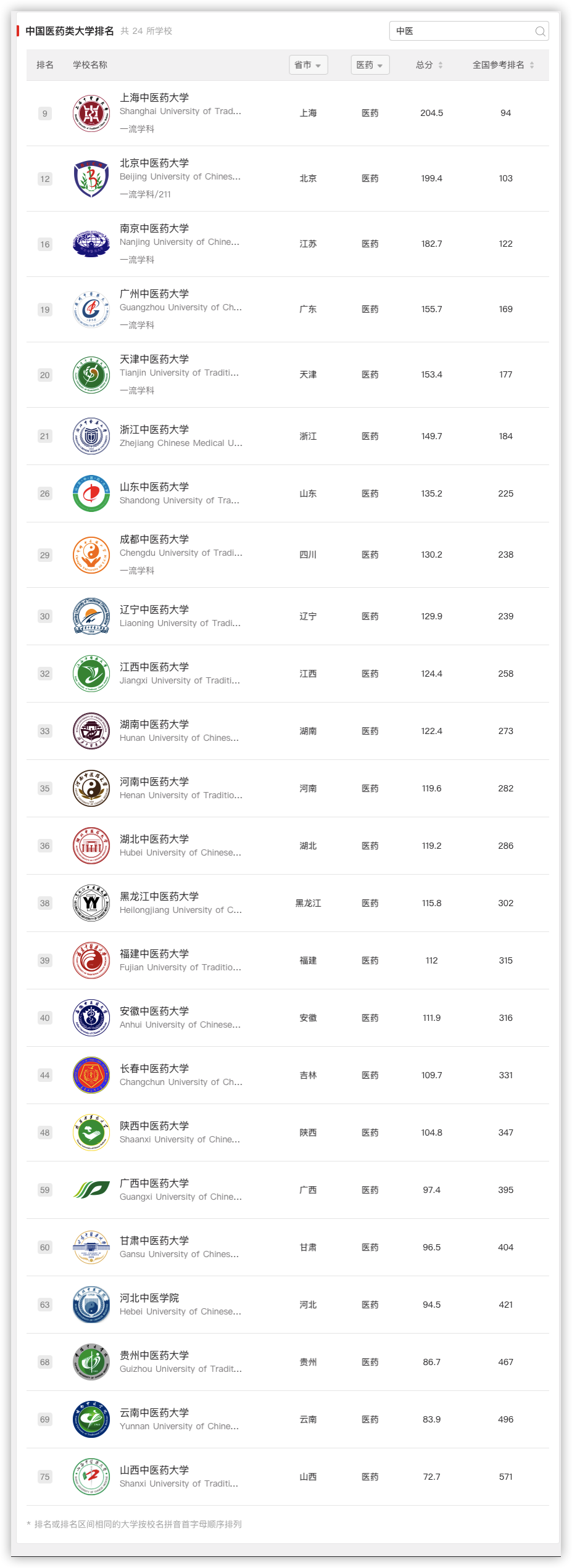Click the Shanghai University of TCM logo
Viewport: 572px width, 1568px height.
[x=91, y=113]
